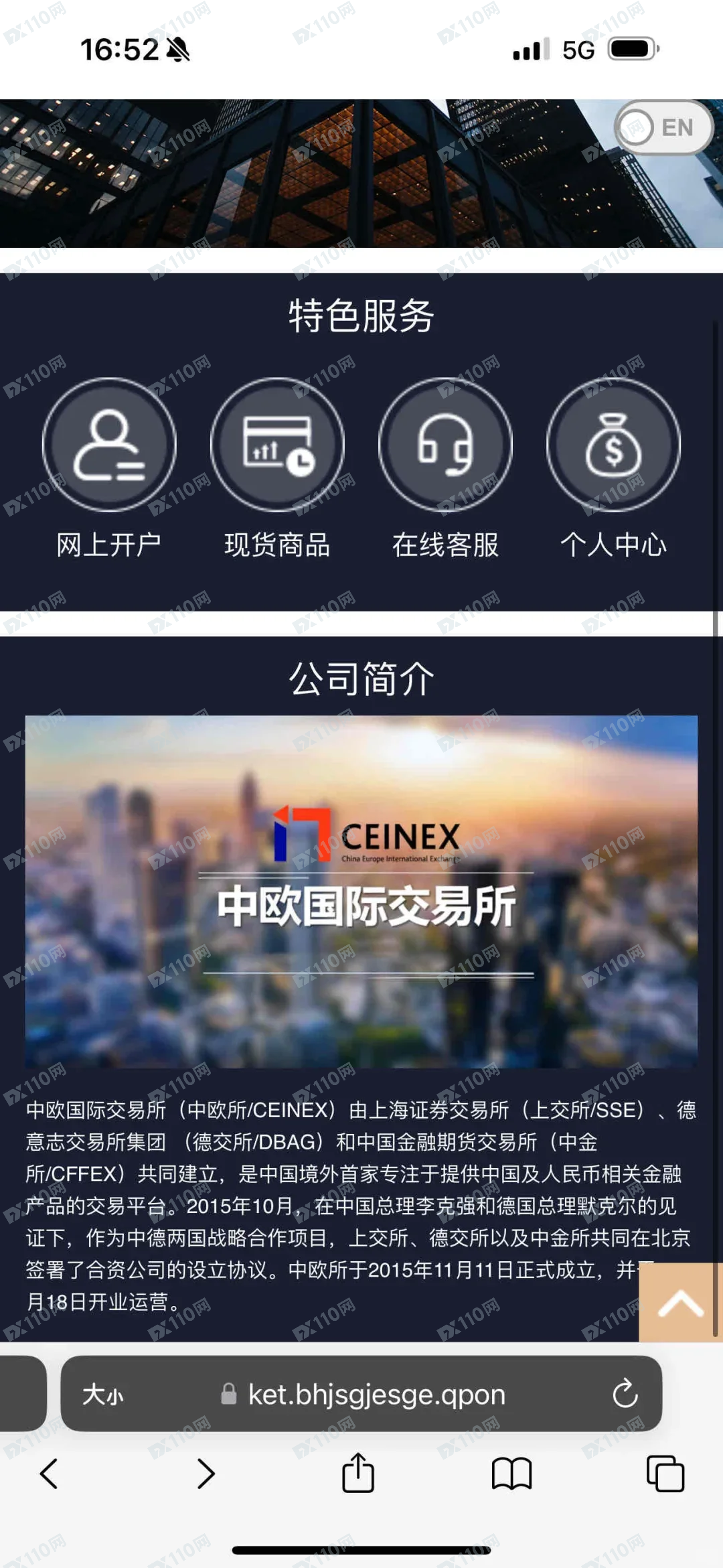Jump to page top with arrow button
This screenshot has height=1568, width=723.
[x=680, y=1303]
